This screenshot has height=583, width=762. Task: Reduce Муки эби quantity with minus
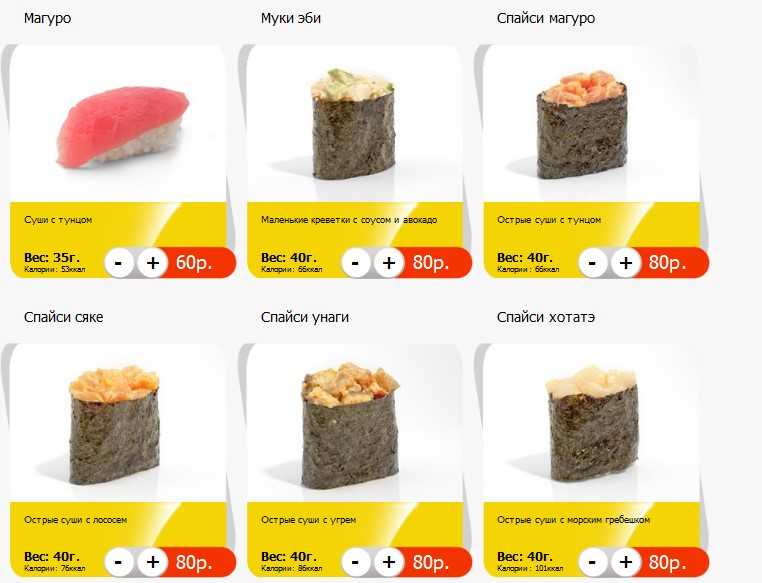(x=356, y=263)
